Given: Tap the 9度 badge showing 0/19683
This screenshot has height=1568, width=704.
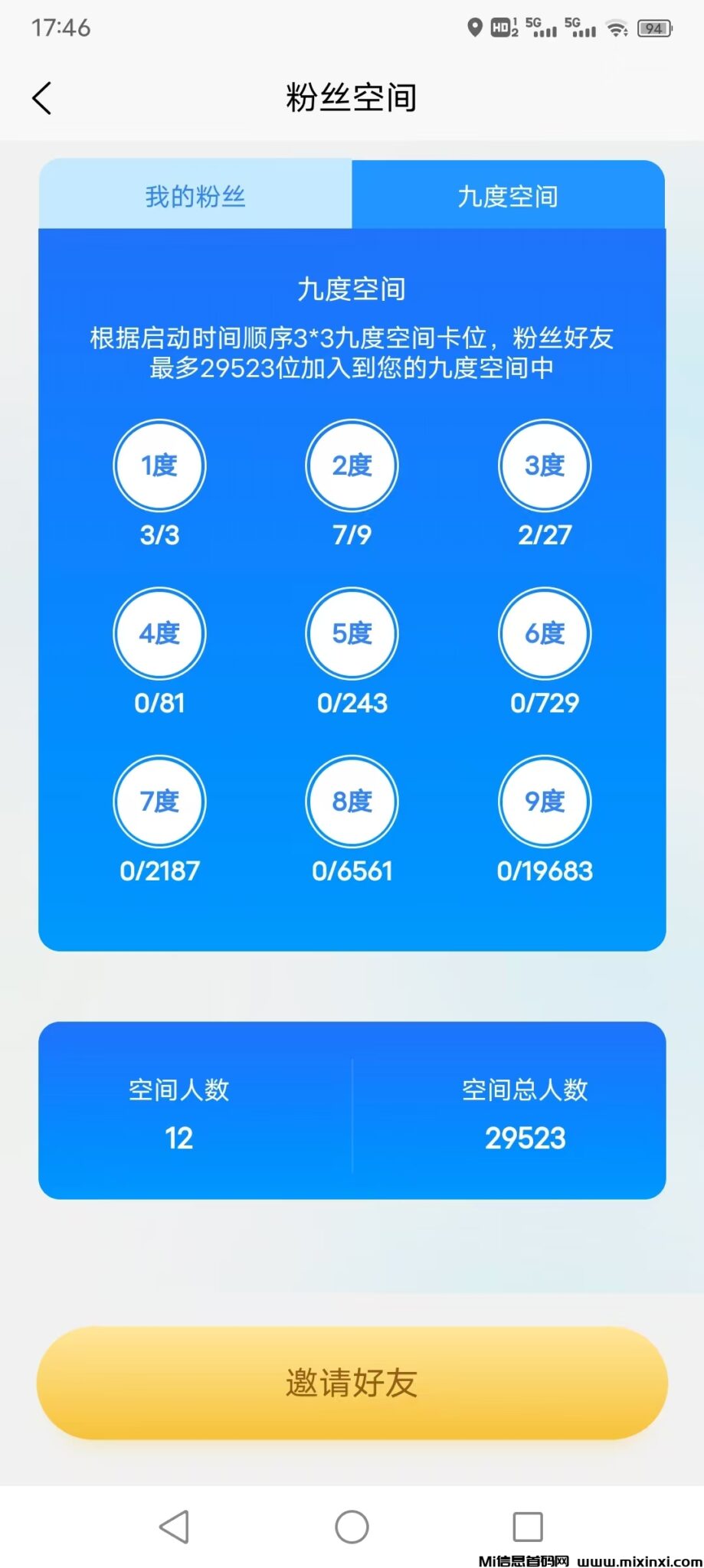Looking at the screenshot, I should tap(545, 802).
